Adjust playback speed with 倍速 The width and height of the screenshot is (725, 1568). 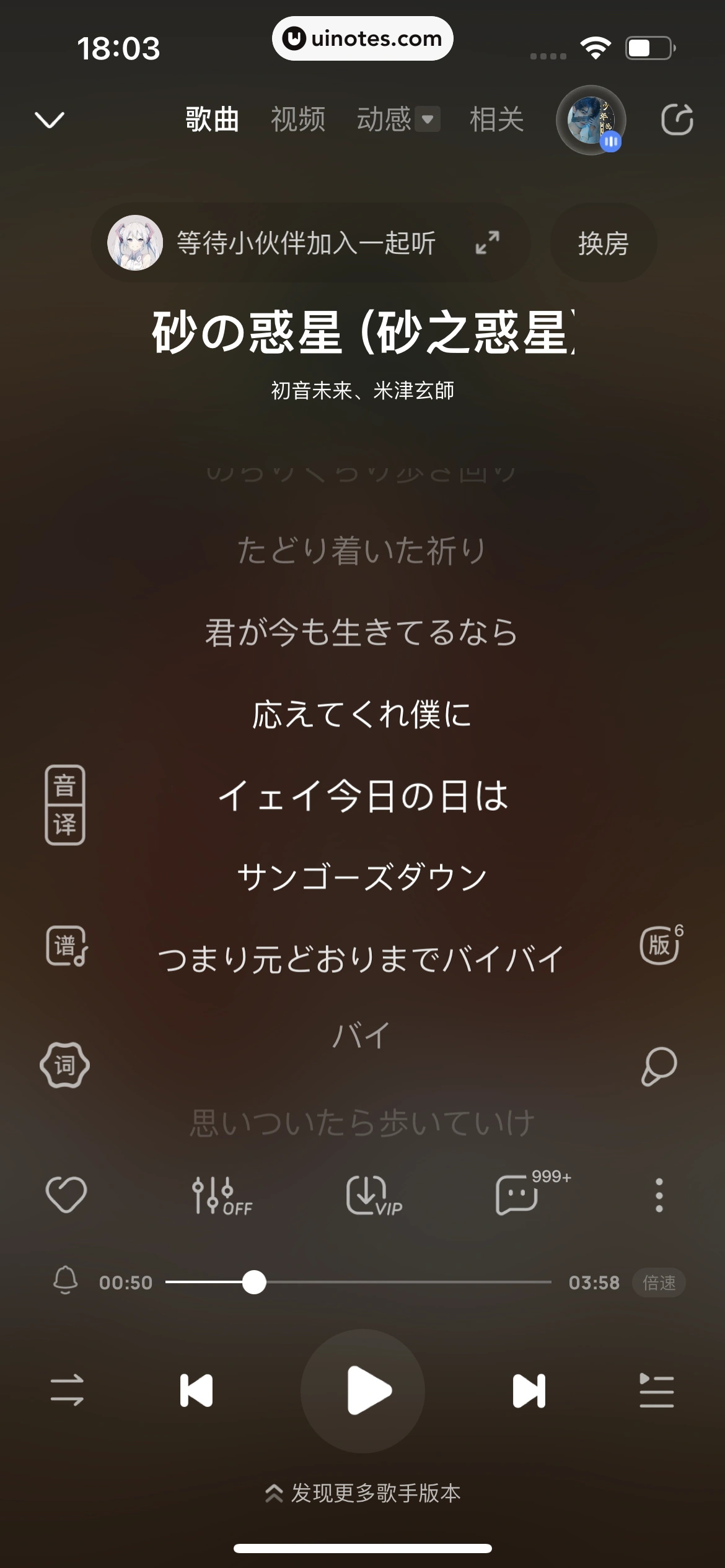[x=659, y=1283]
